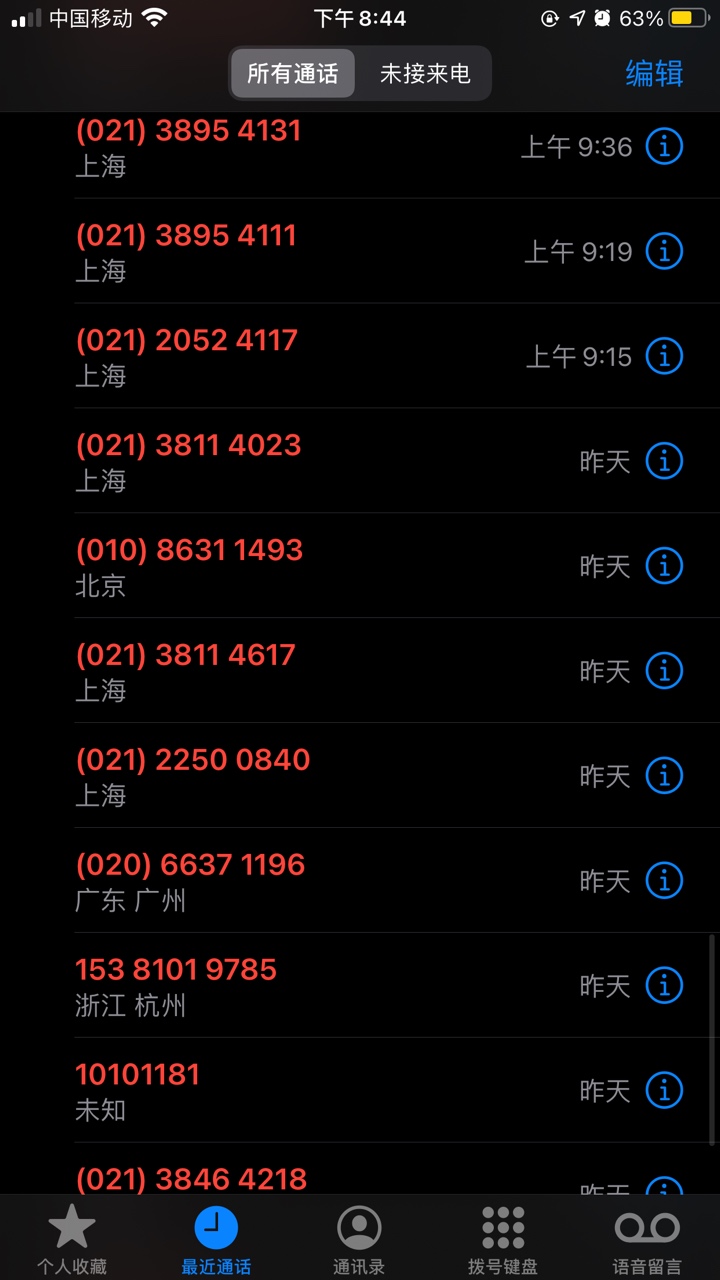Screen dimensions: 720x1280
Task: Call back (021) 3895 4111
Action: click(x=360, y=251)
